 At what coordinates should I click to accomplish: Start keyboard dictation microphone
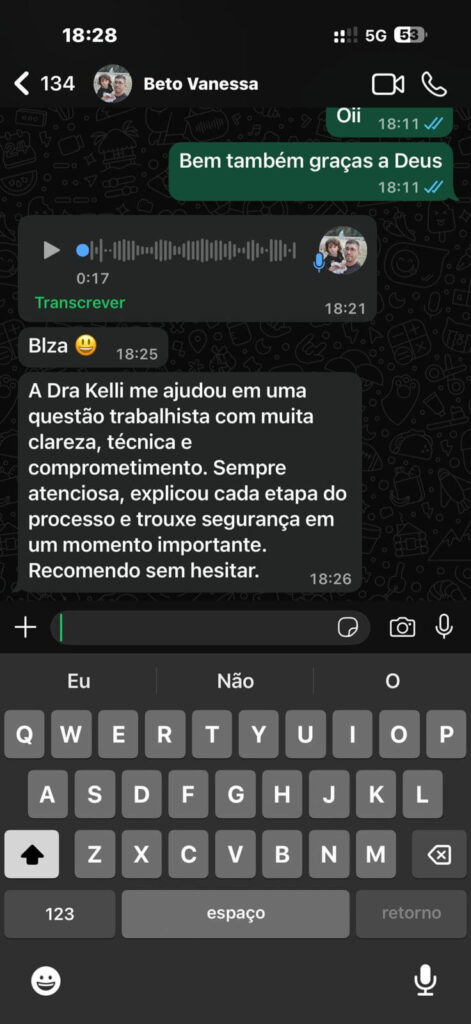[x=425, y=980]
